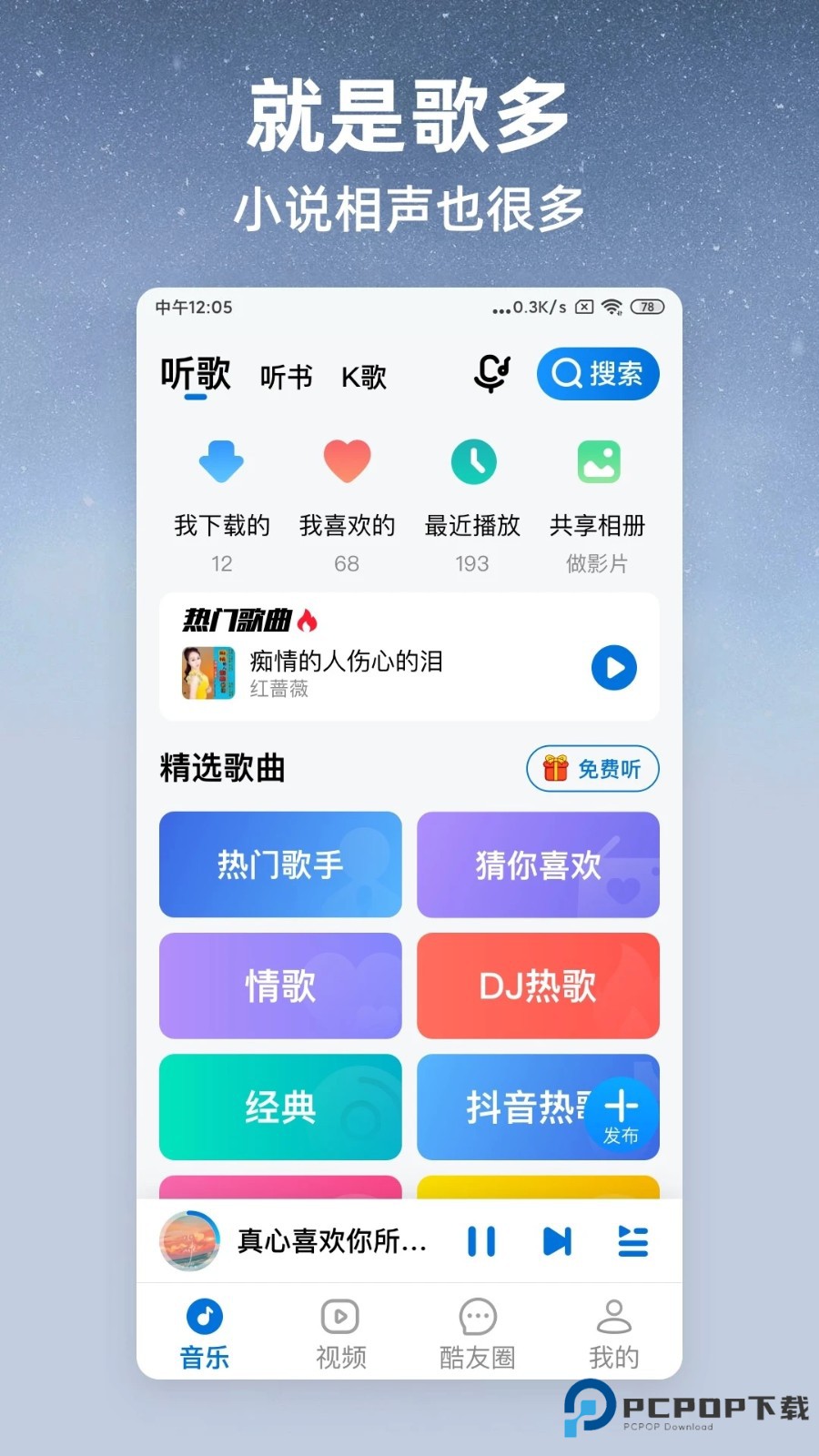Tap the album art in the mini player
The width and height of the screenshot is (819, 1456).
188,1240
